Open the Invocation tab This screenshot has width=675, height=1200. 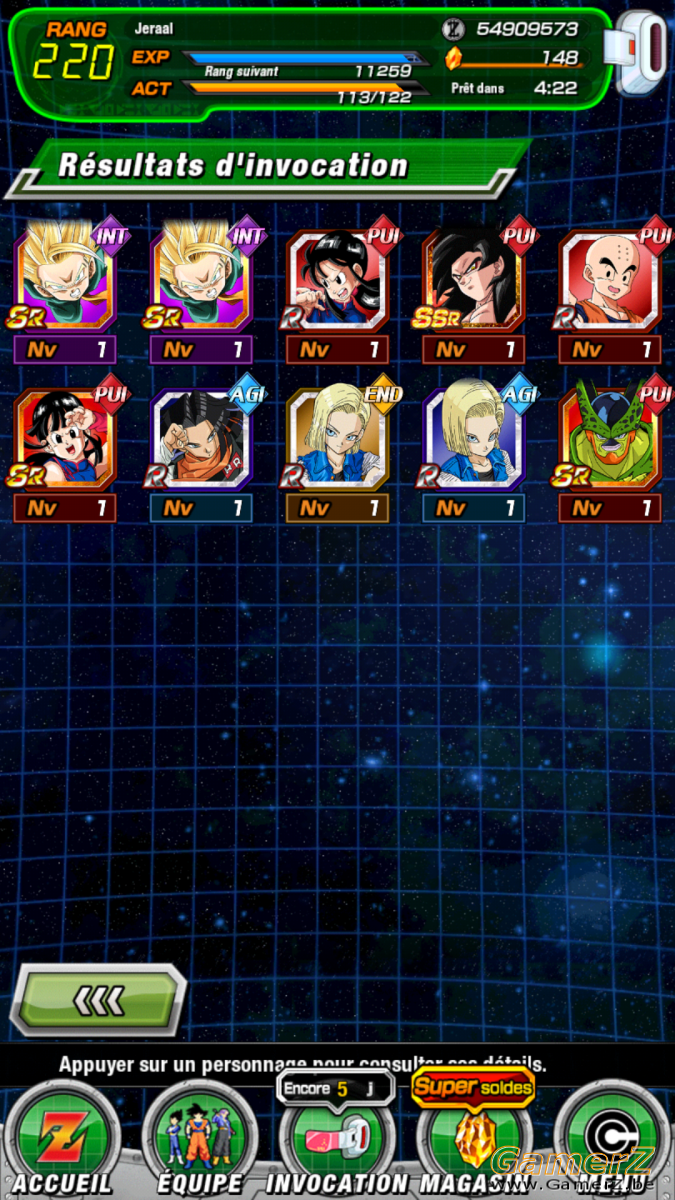(337, 1140)
